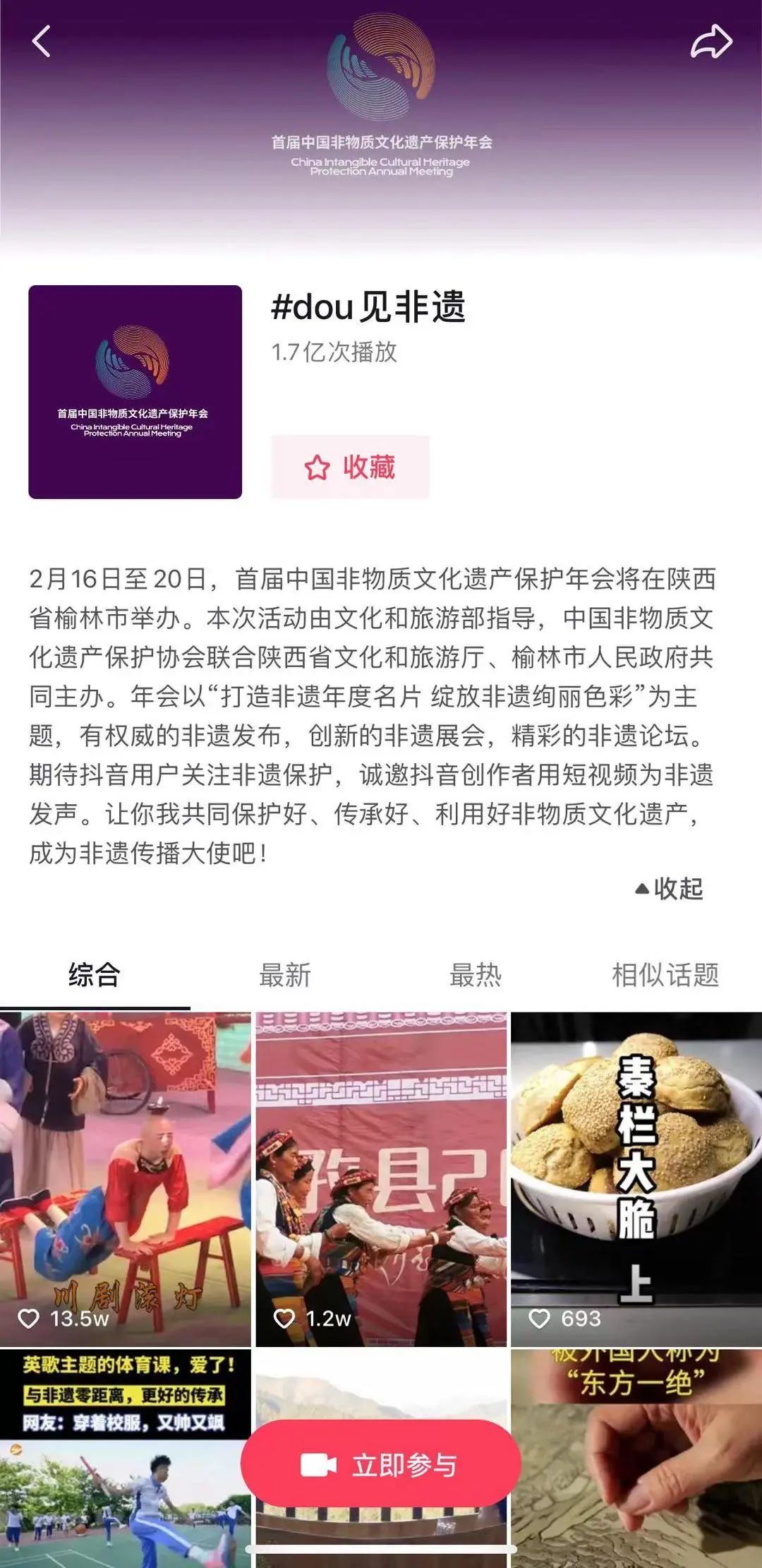Image resolution: width=762 pixels, height=1568 pixels.
Task: Open the 川剧滚灯 video with 13.5w likes
Action: (x=125, y=1179)
